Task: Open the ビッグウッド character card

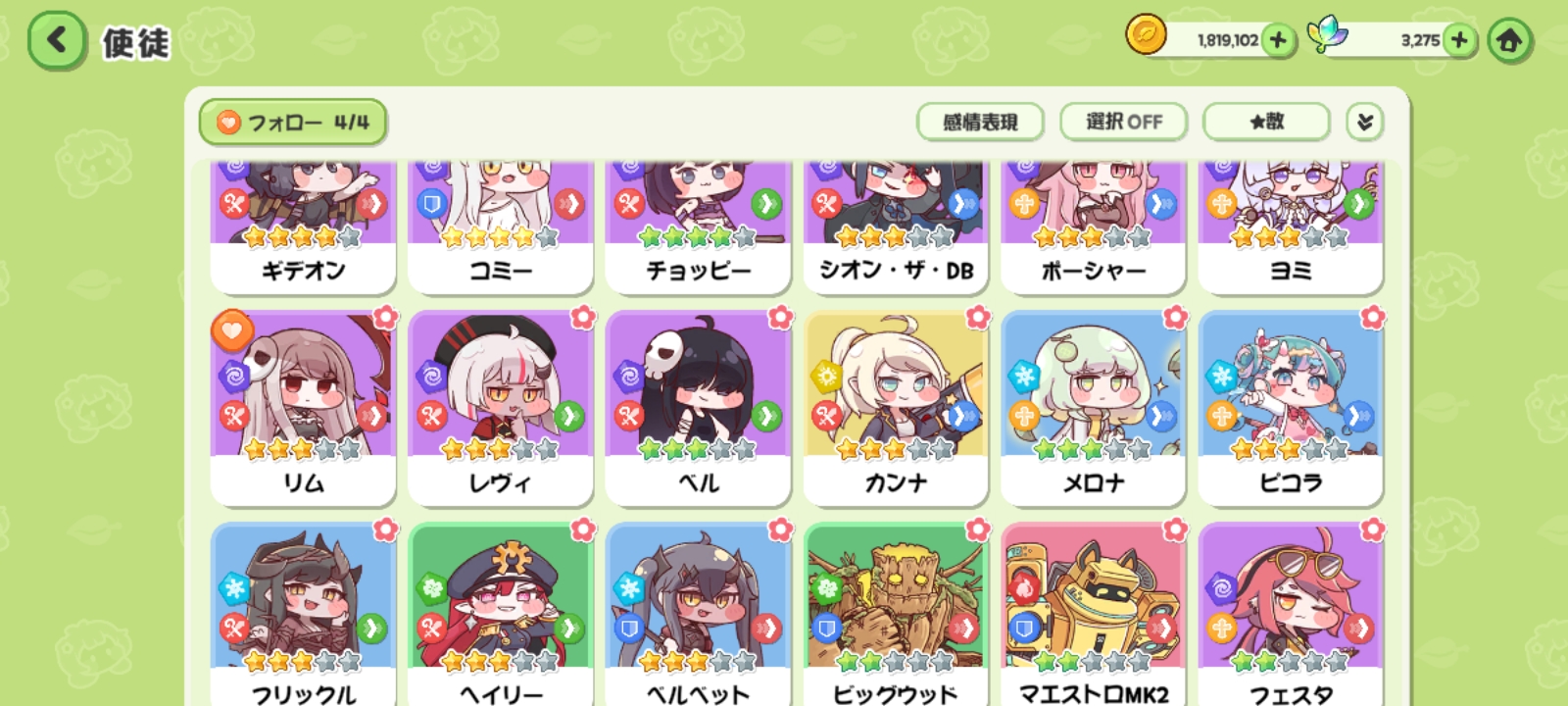Action: pyautogui.click(x=895, y=613)
